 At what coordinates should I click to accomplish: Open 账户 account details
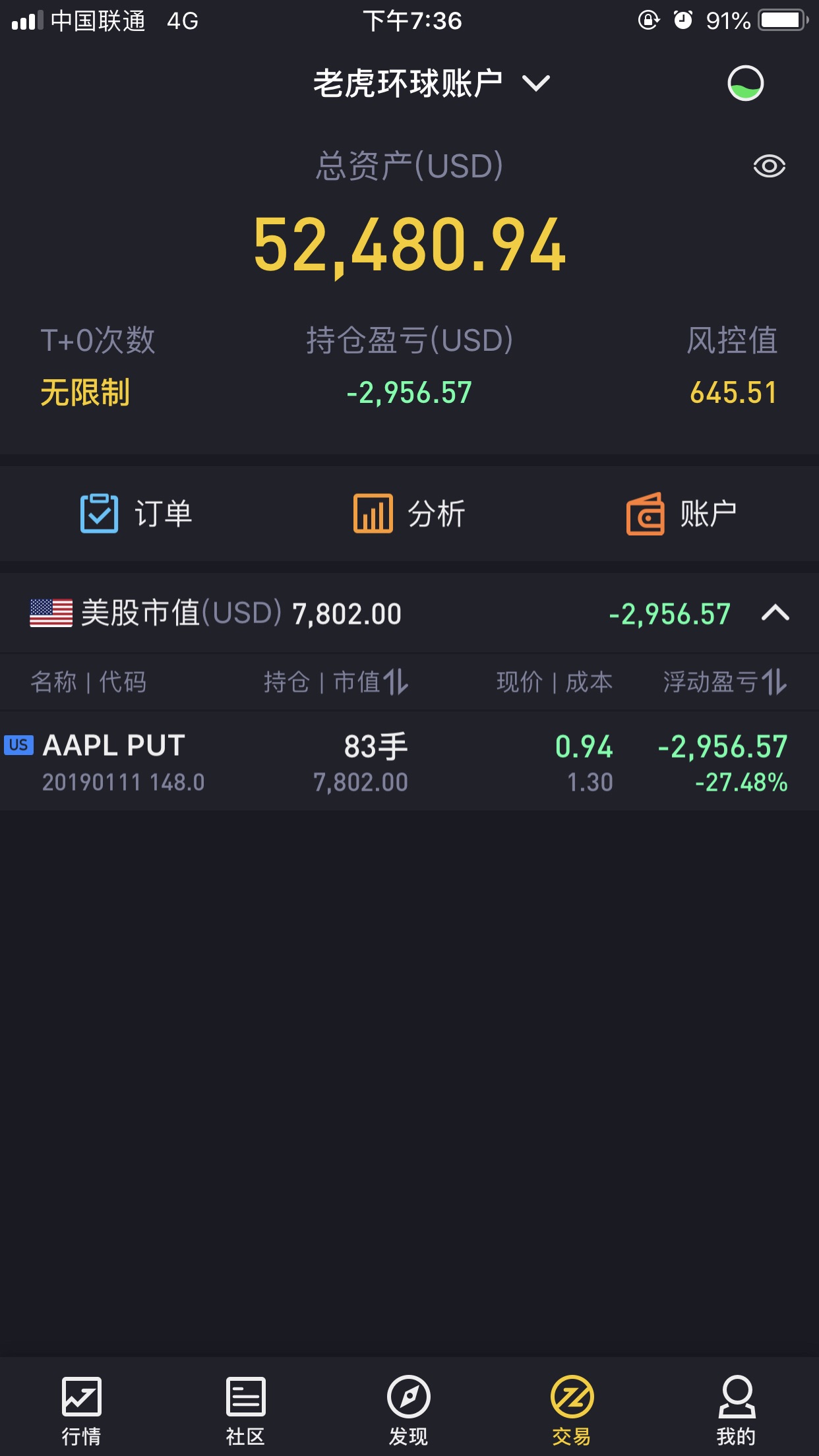click(682, 513)
